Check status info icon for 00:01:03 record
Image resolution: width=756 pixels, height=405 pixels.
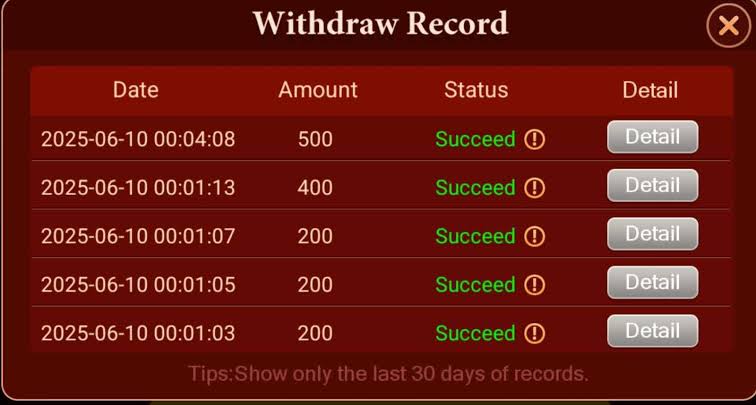pos(535,333)
